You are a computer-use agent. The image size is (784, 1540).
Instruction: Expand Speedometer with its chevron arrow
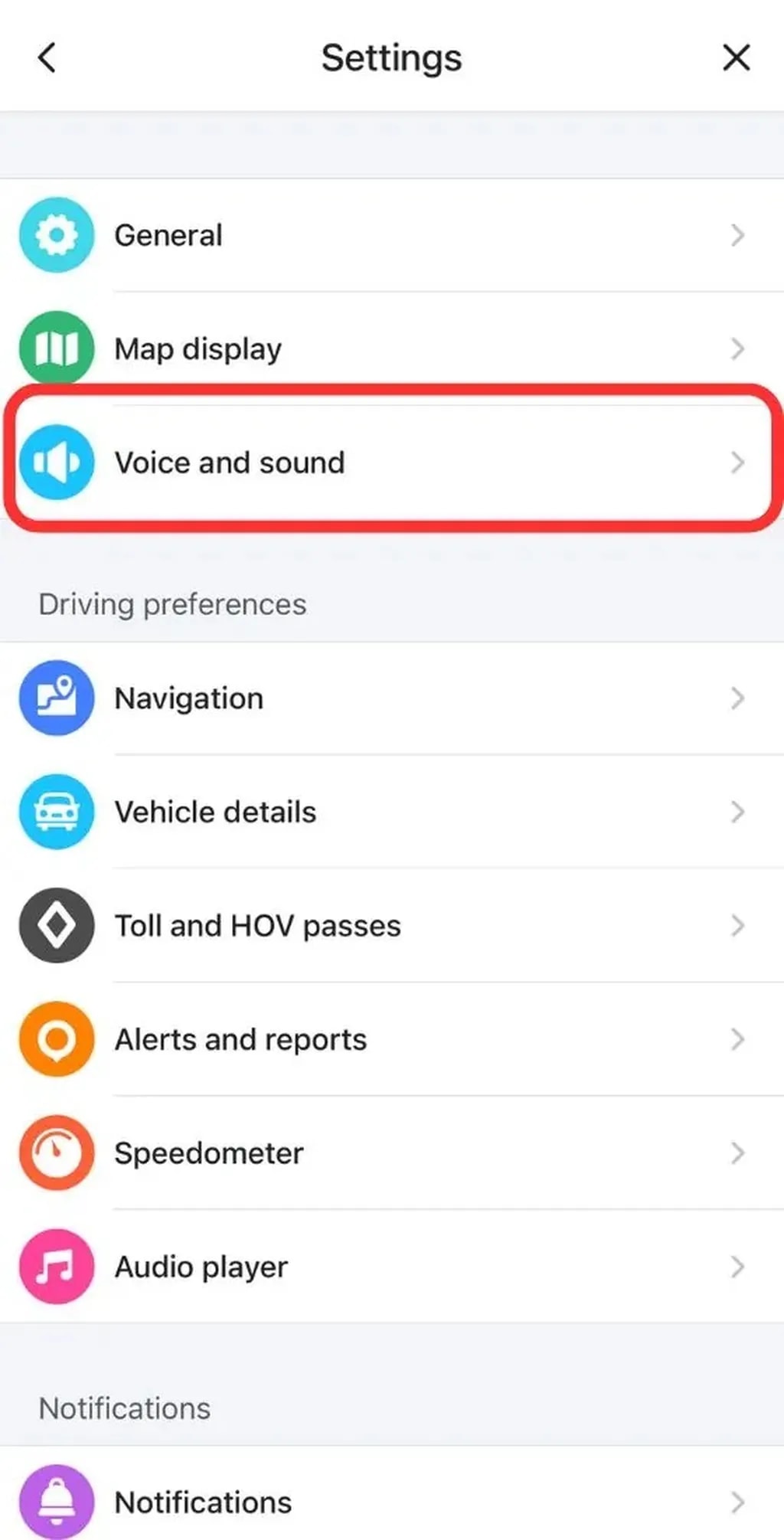[737, 1153]
